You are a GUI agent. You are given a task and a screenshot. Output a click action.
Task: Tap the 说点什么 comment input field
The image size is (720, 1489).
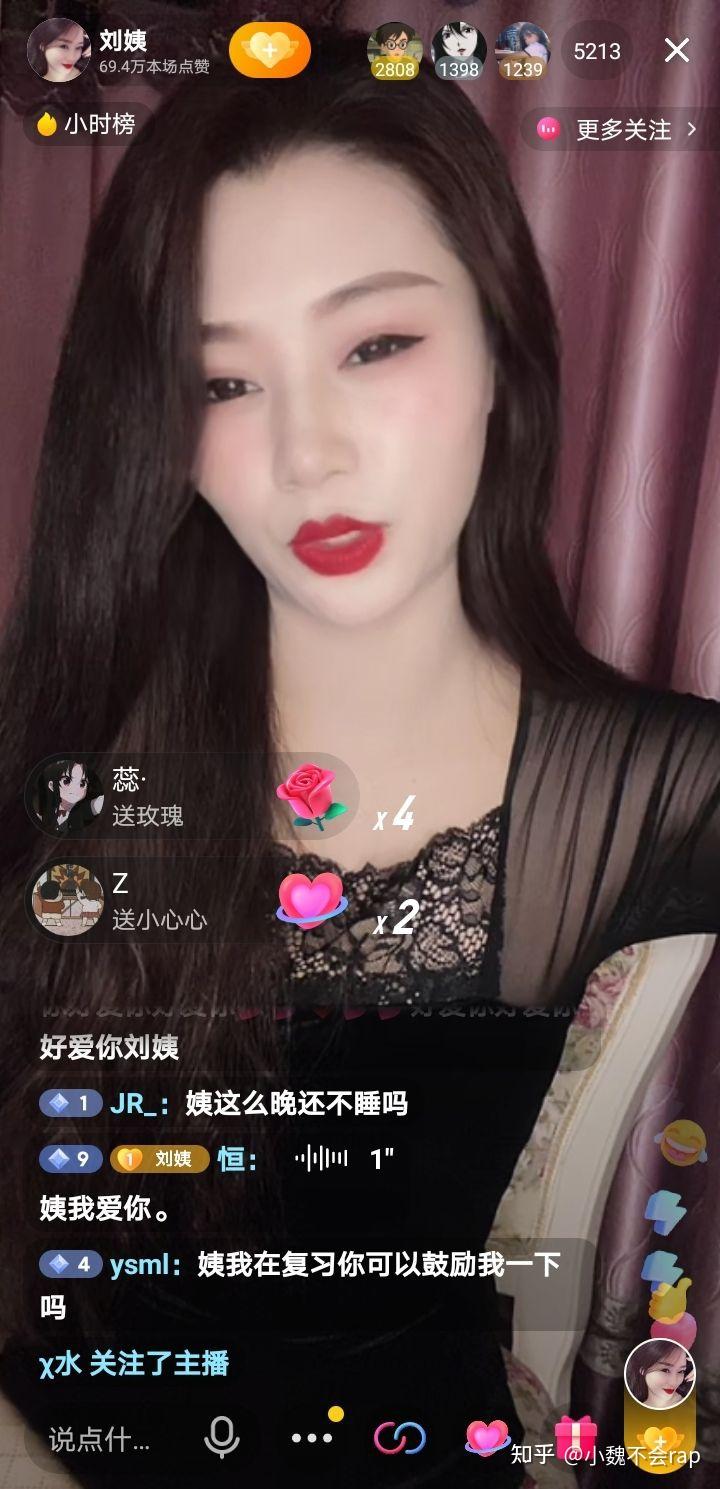coord(100,1438)
